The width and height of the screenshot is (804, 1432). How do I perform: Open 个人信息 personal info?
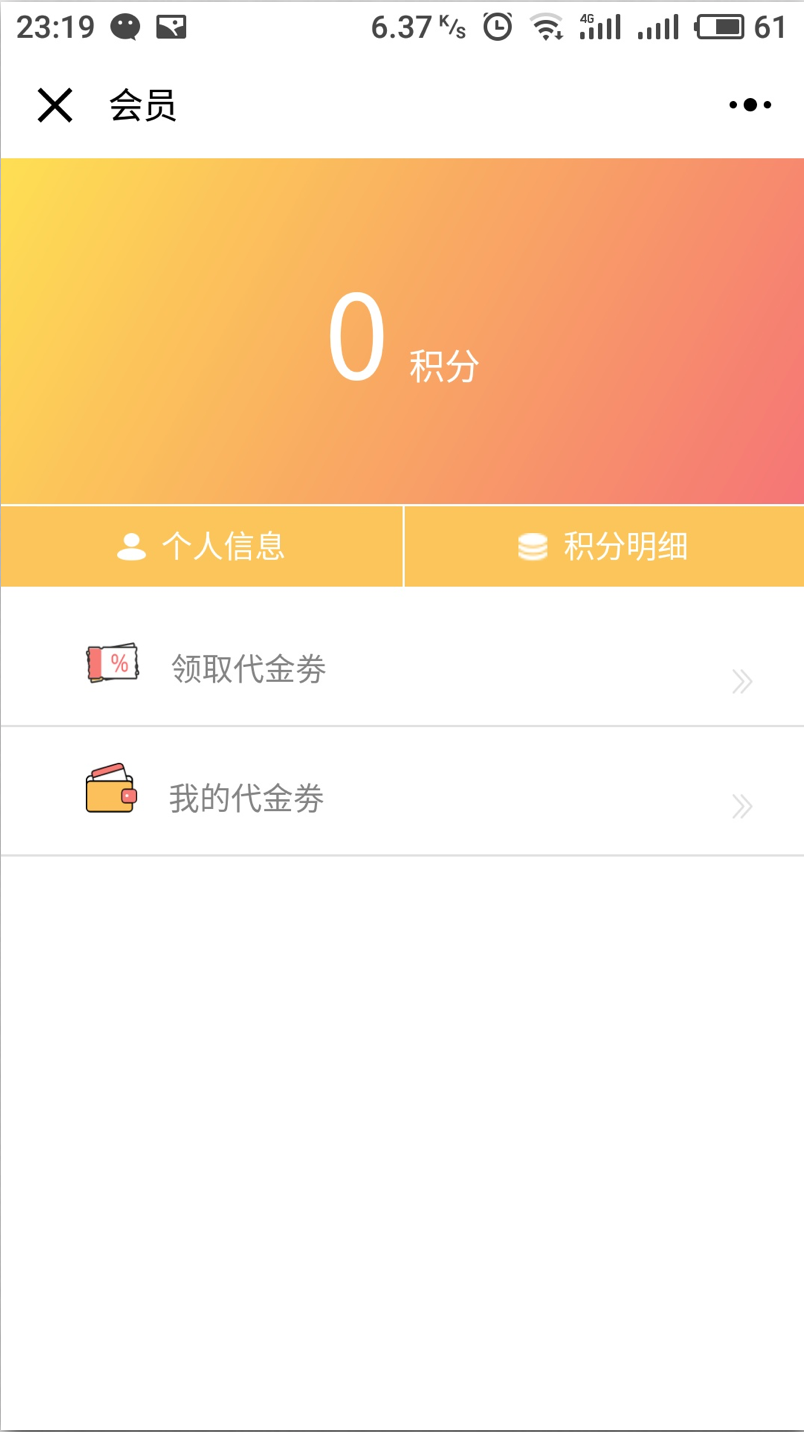point(201,546)
